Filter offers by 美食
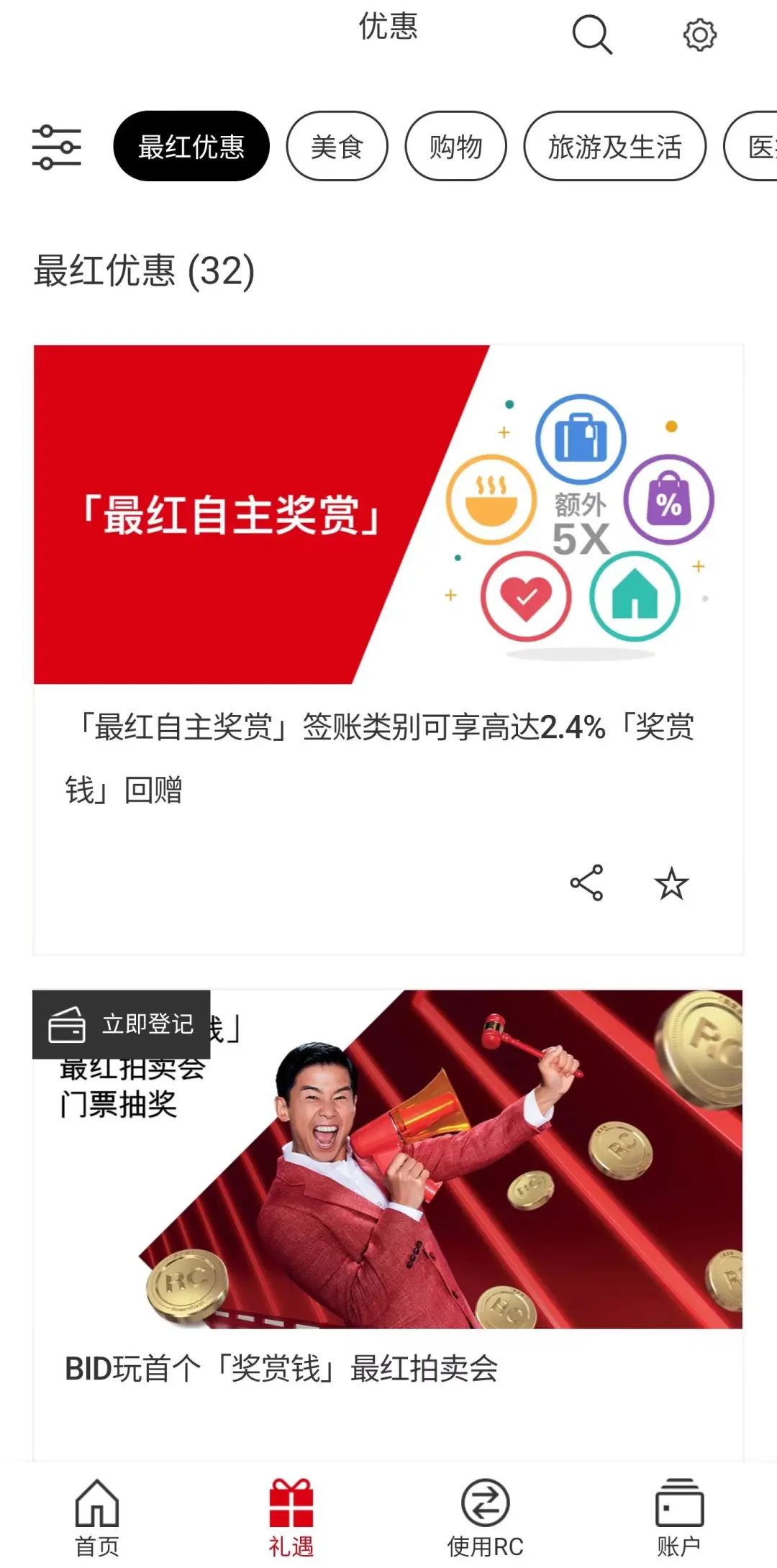Viewport: 777px width, 1568px height. pos(337,147)
